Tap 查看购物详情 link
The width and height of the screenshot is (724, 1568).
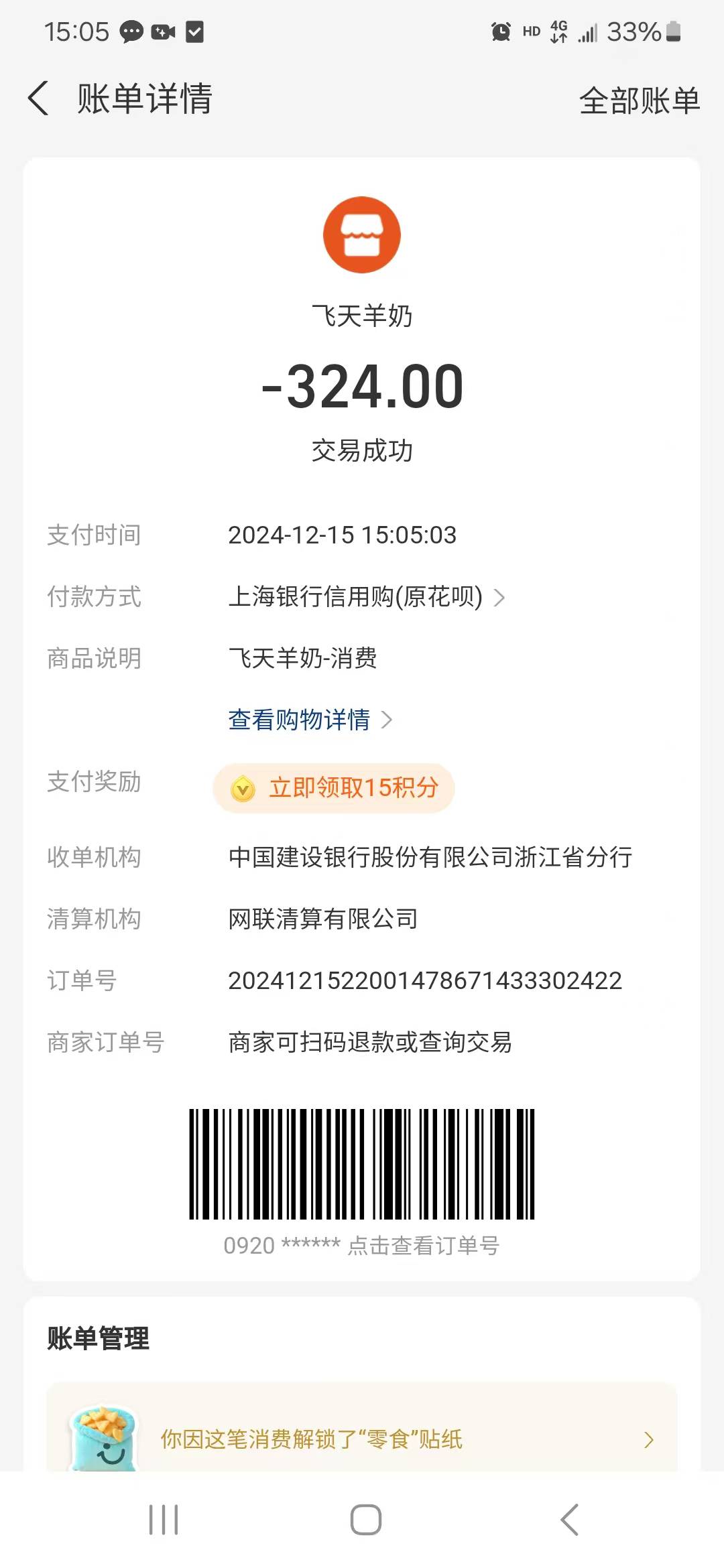310,720
